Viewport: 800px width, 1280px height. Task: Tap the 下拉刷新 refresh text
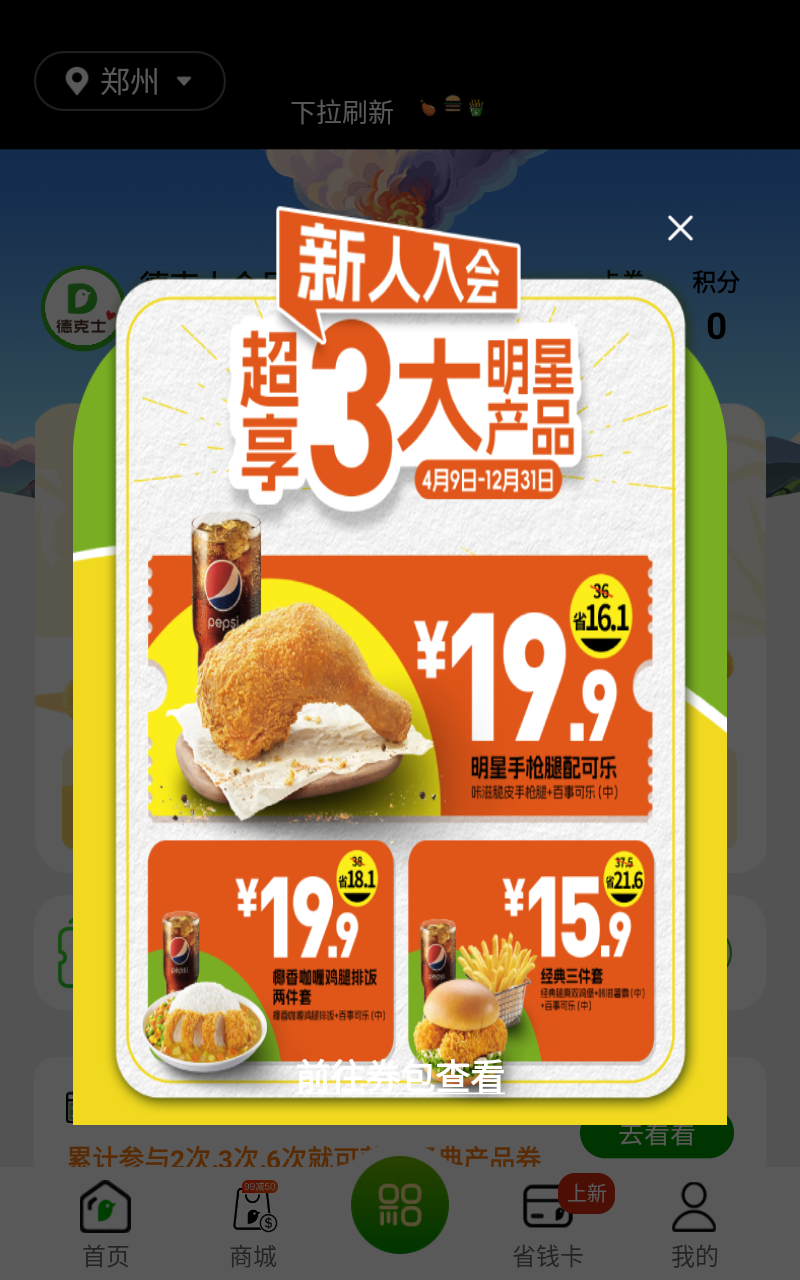coord(342,113)
